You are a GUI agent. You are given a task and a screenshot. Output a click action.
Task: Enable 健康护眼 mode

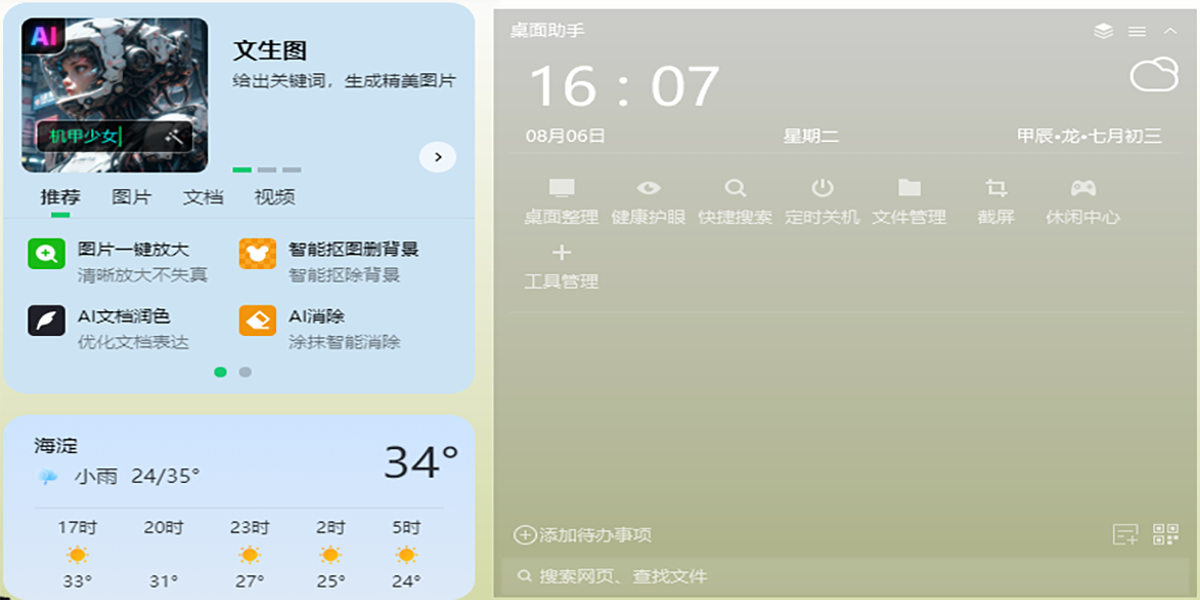click(x=648, y=201)
